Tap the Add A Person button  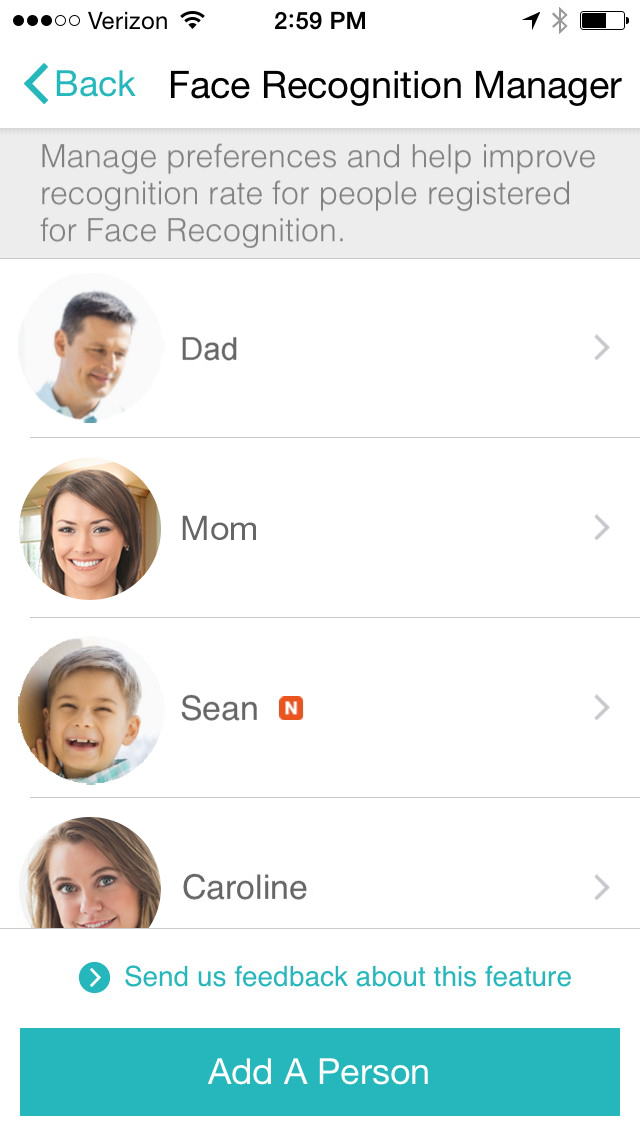[x=320, y=1071]
